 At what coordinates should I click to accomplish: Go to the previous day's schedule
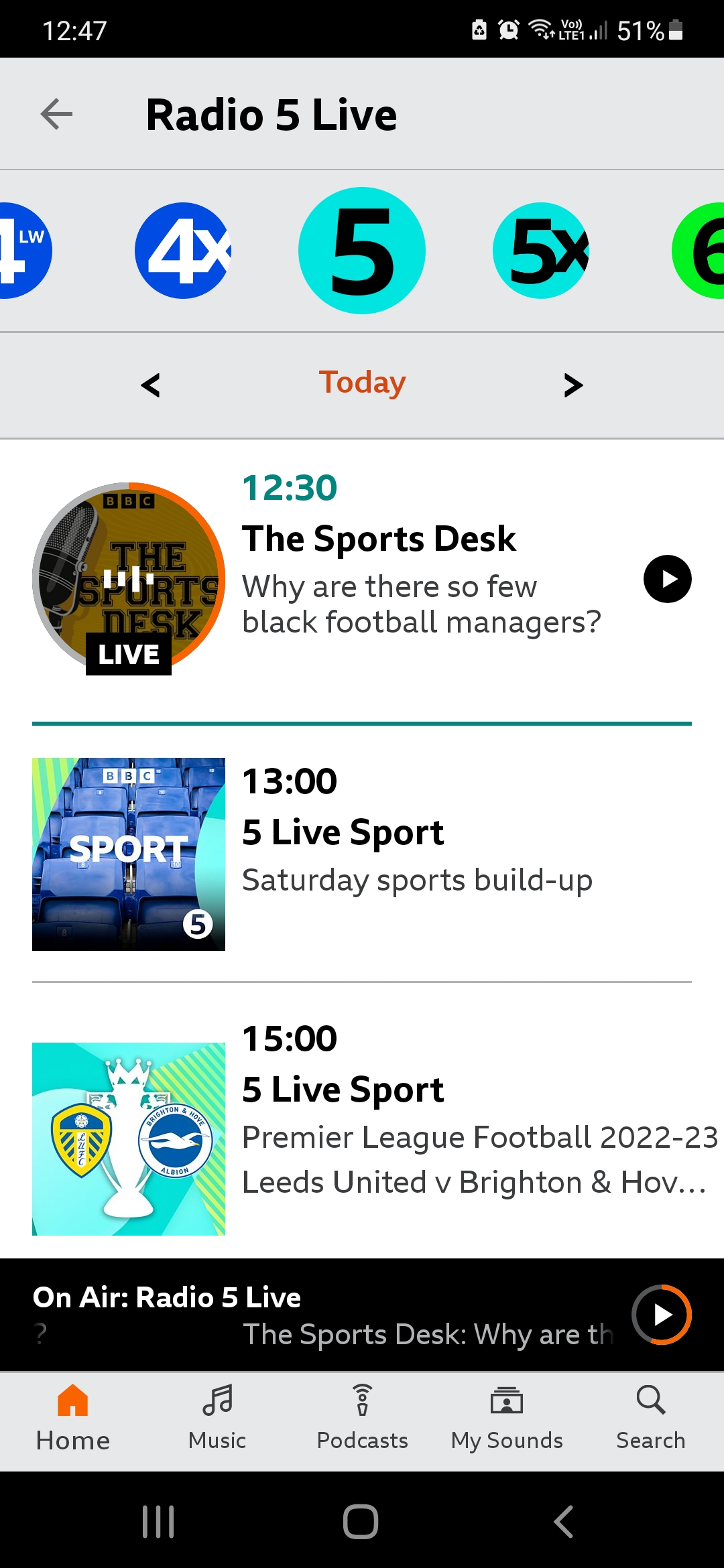151,385
